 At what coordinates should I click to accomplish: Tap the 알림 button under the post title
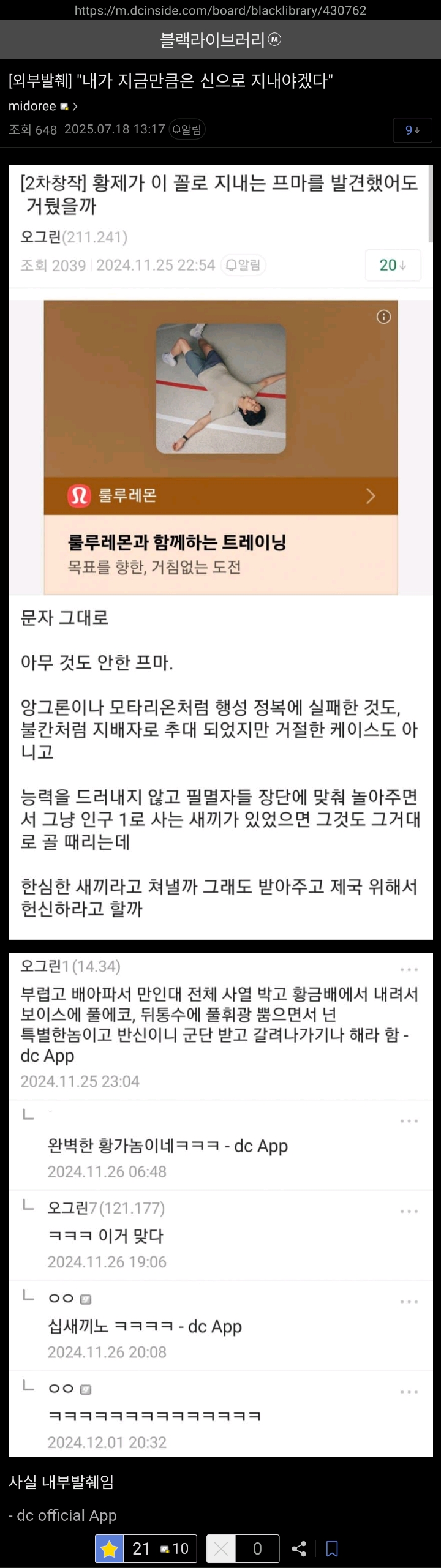187,129
